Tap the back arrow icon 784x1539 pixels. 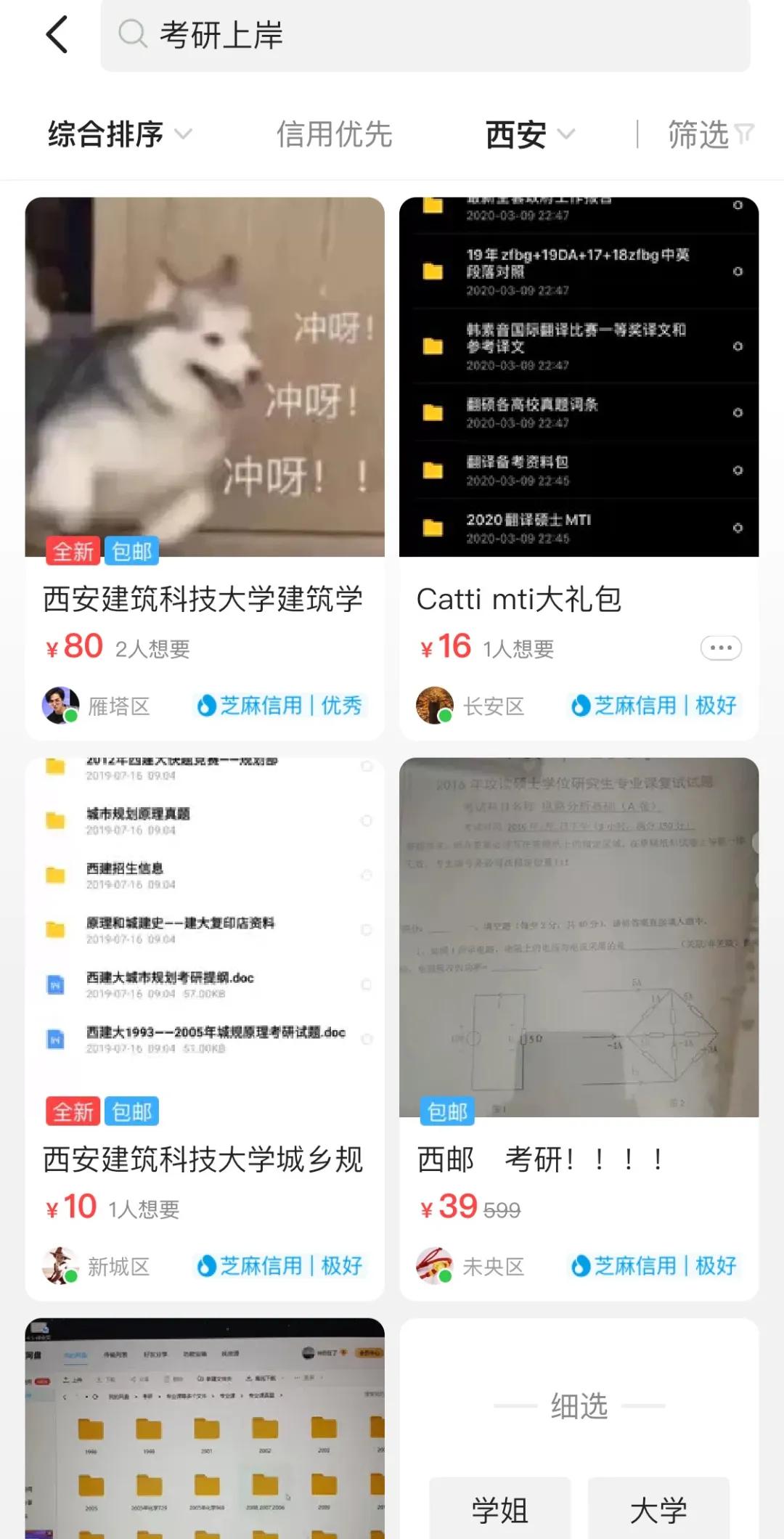click(57, 35)
